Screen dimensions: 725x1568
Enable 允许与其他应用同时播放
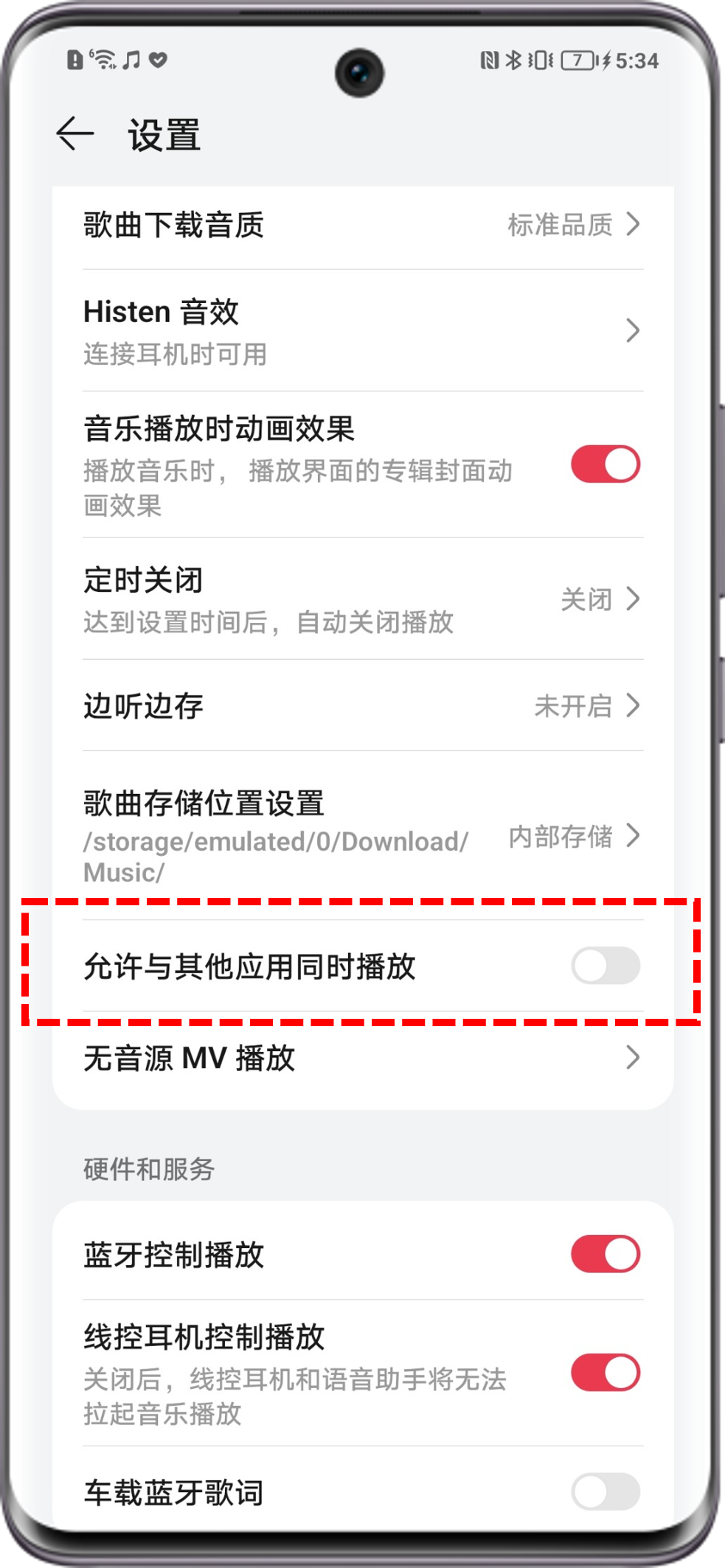pos(605,966)
